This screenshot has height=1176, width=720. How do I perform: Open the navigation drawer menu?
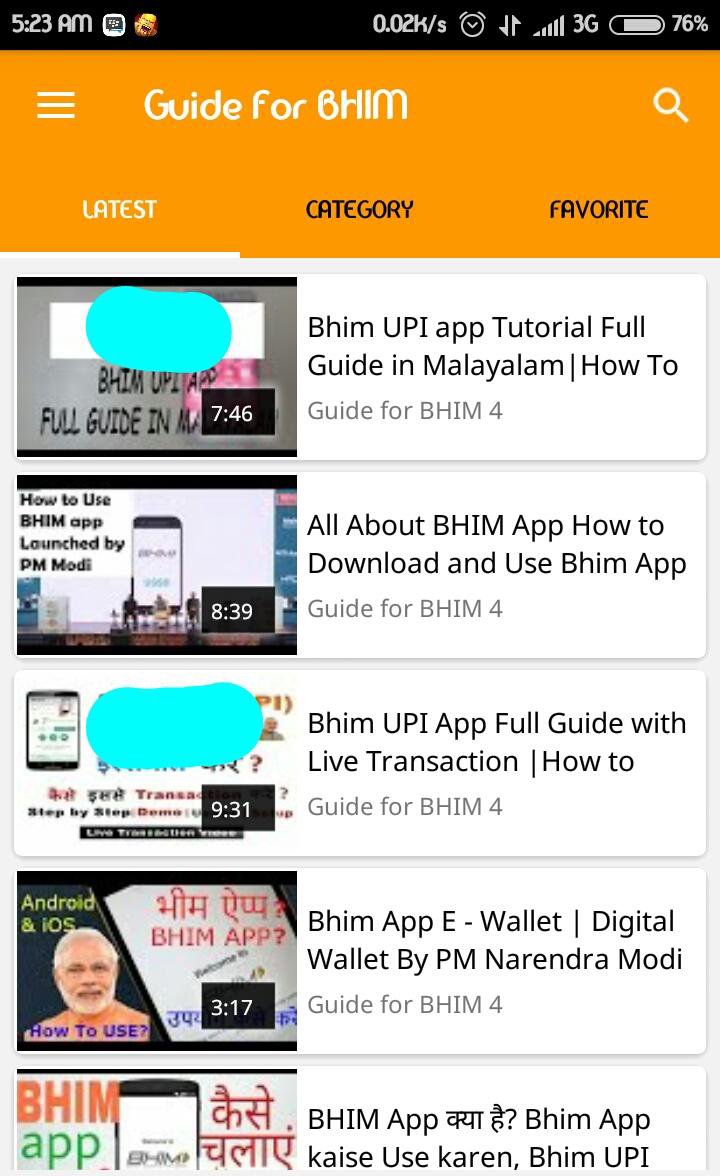coord(55,105)
